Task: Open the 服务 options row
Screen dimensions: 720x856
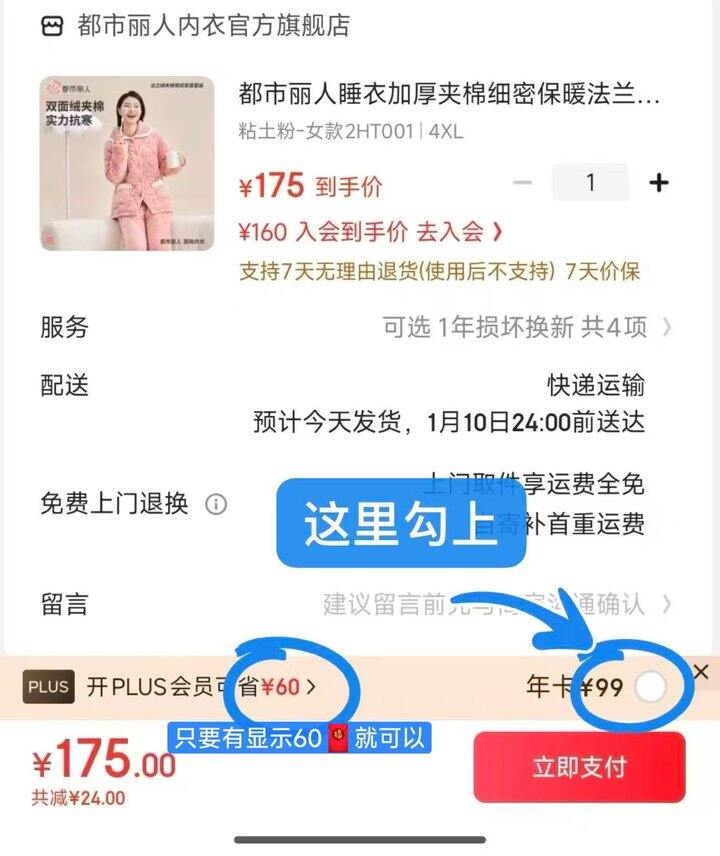Action: (x=356, y=328)
